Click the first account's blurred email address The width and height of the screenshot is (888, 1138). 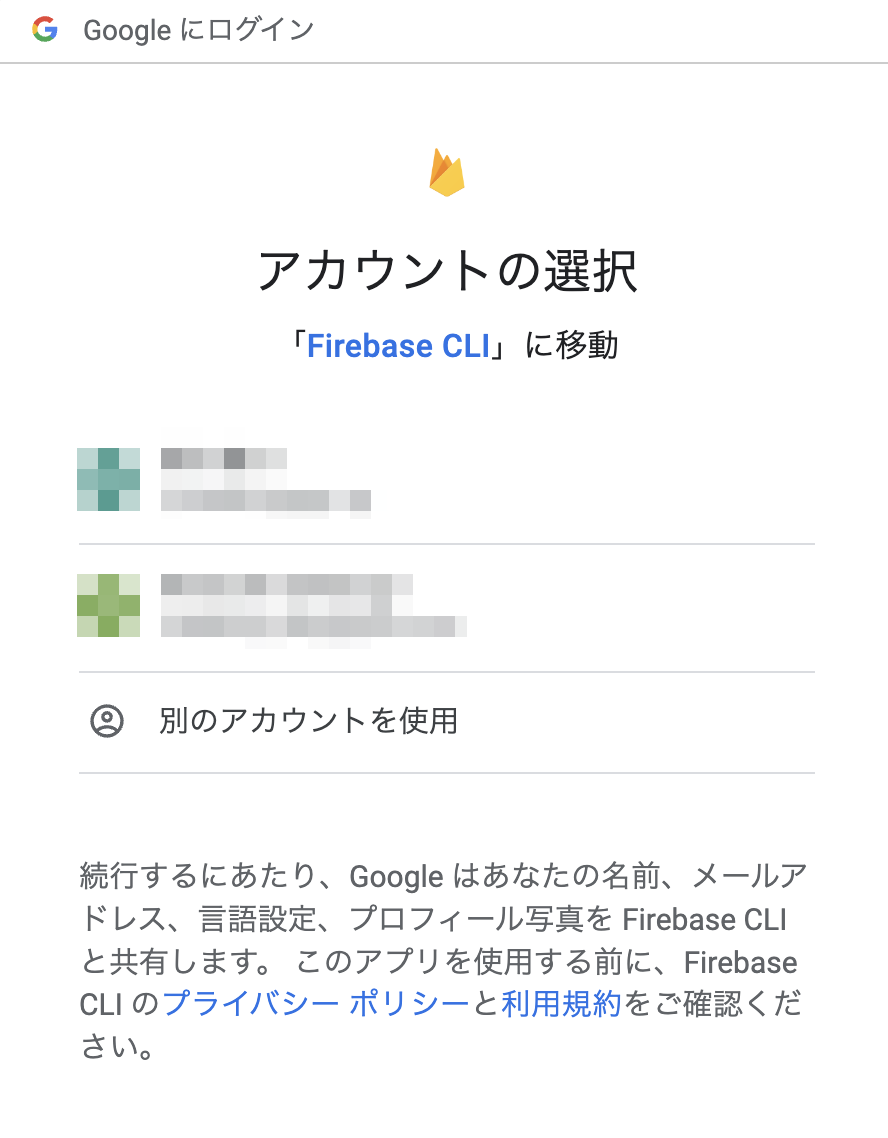point(265,500)
